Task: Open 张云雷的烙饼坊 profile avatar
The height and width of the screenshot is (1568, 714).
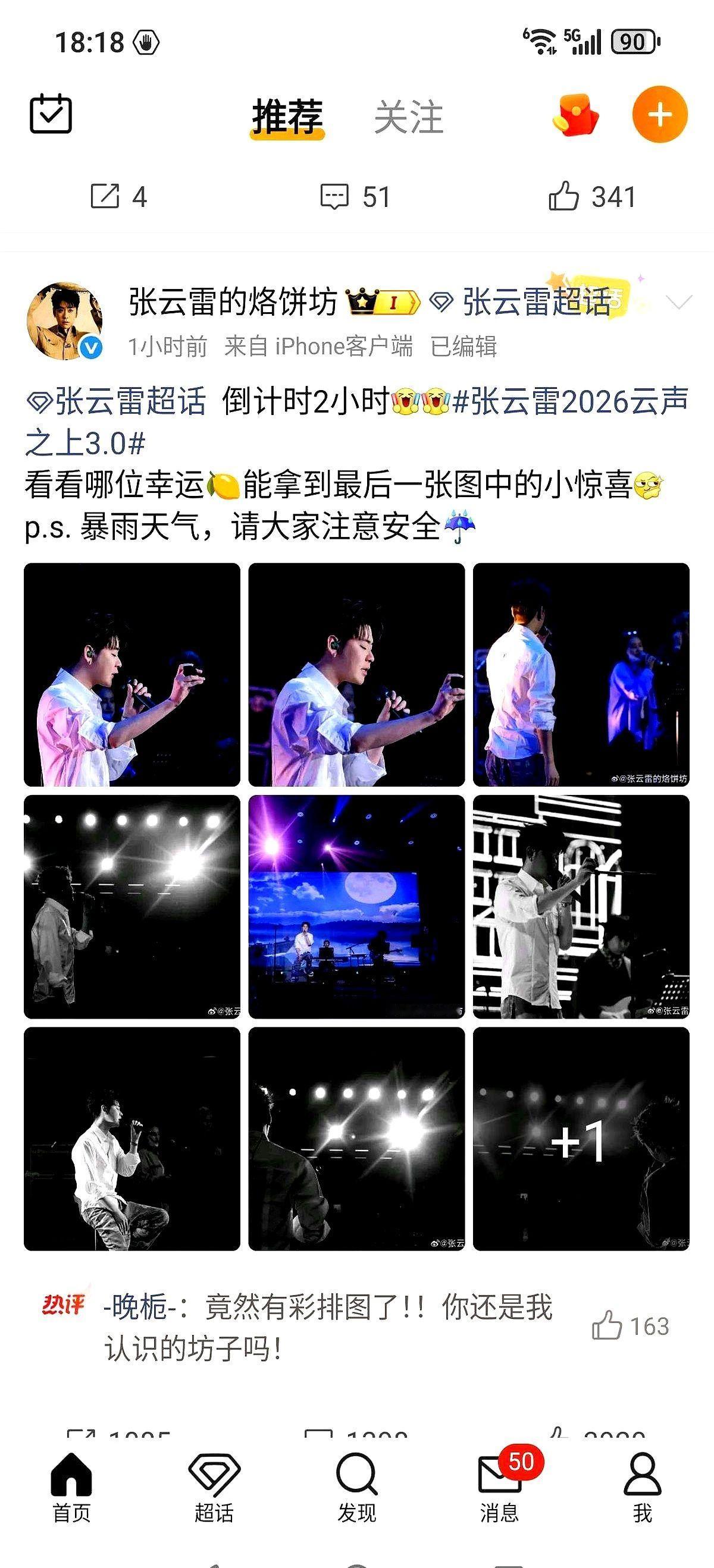Action: tap(65, 320)
